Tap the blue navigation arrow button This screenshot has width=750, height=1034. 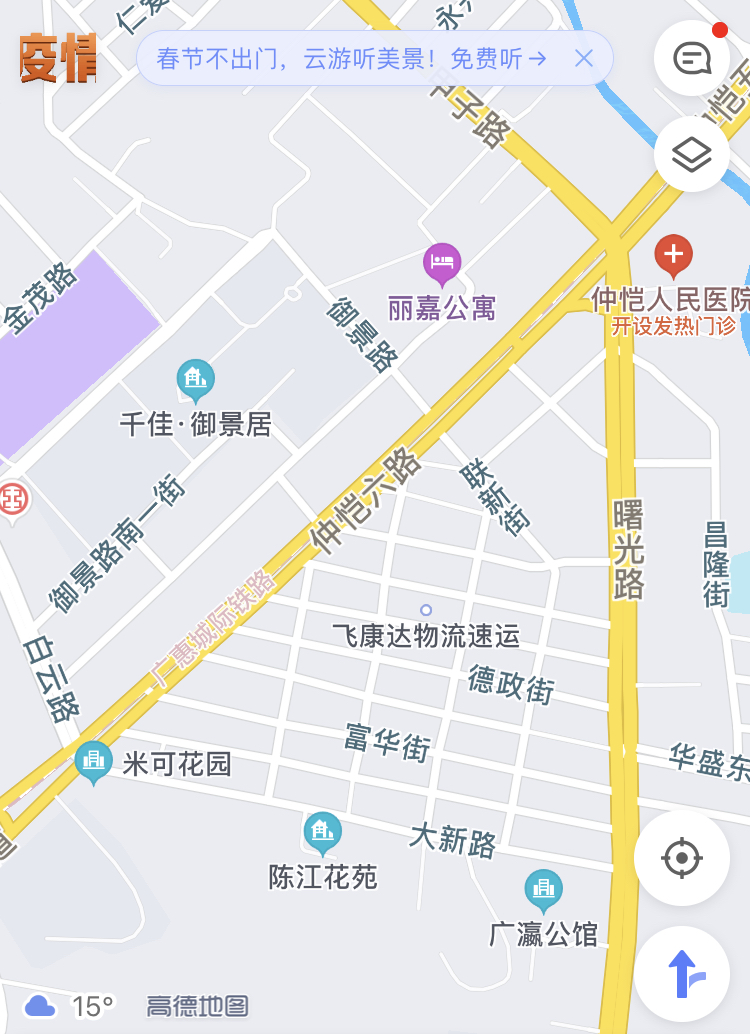(682, 974)
